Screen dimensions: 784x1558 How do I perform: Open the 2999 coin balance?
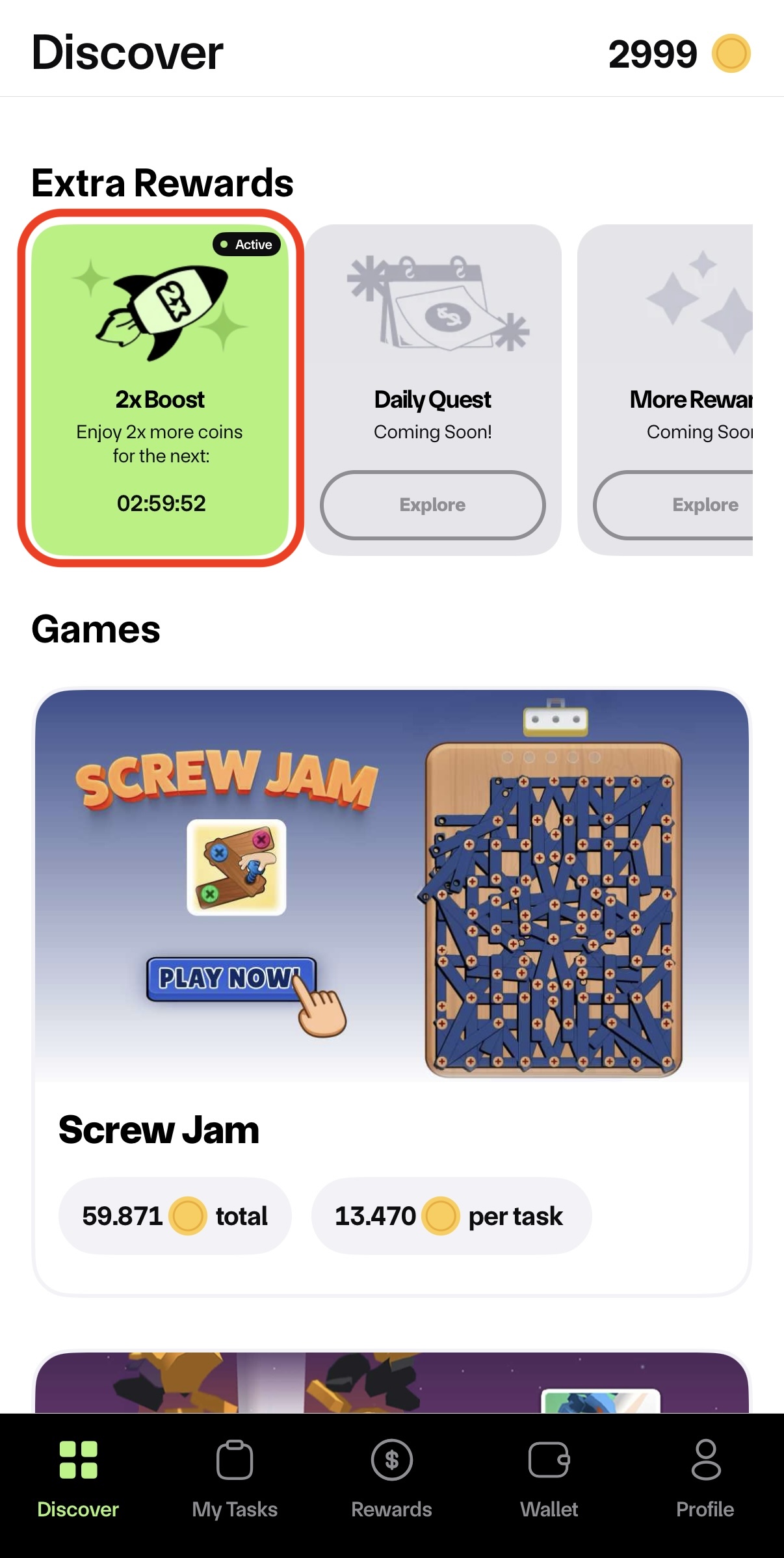[679, 54]
